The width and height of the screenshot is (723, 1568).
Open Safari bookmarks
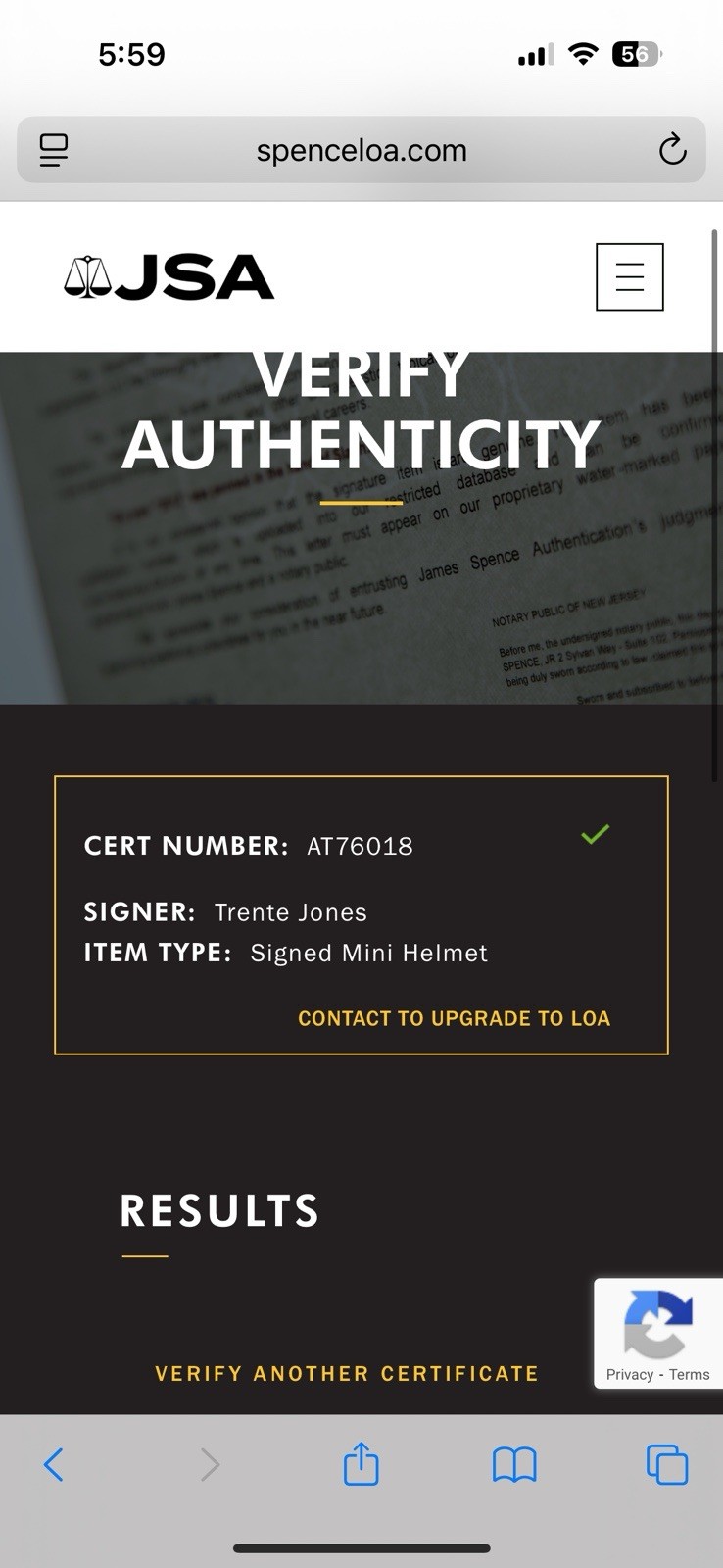[514, 1465]
